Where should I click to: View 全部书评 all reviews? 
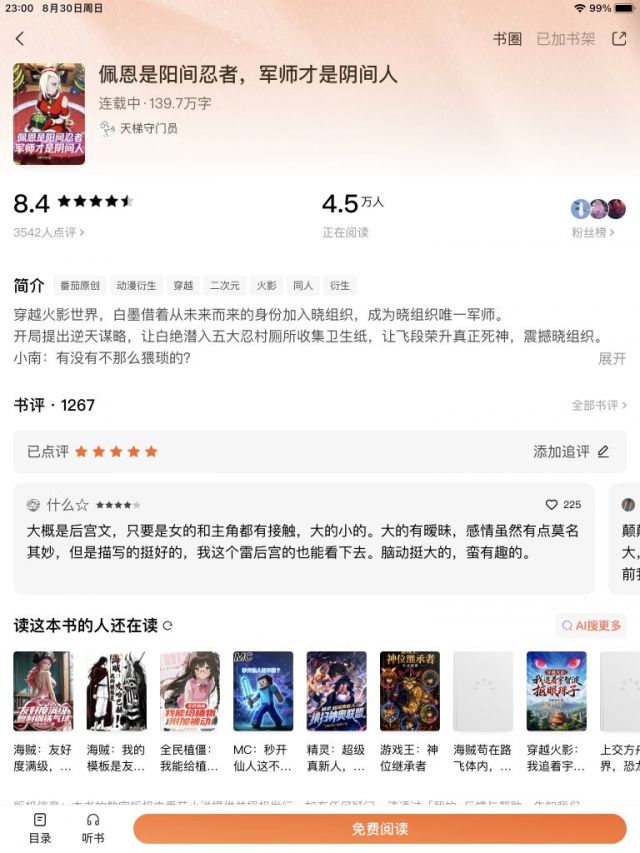[x=599, y=405]
